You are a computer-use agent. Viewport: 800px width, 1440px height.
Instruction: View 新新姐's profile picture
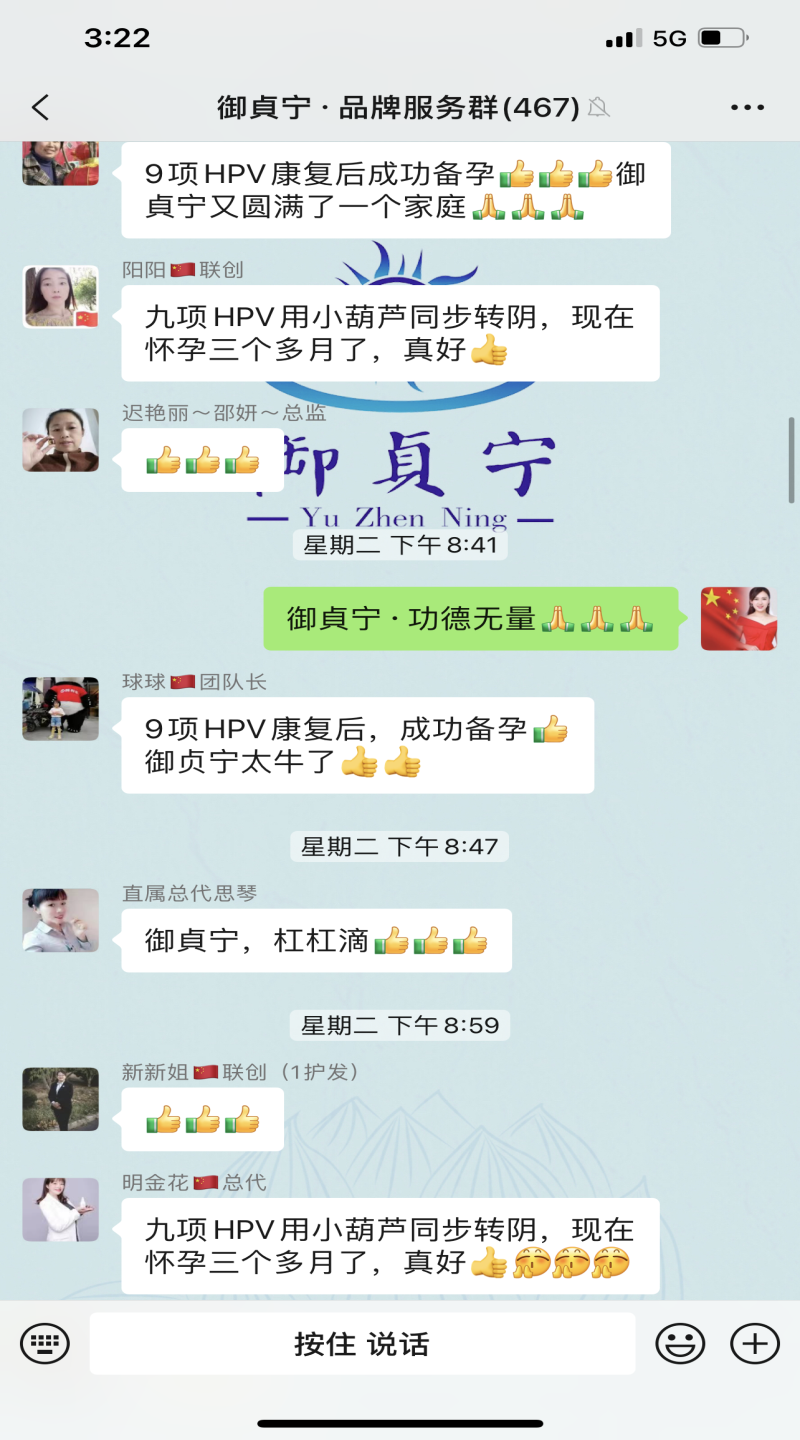pos(61,1099)
